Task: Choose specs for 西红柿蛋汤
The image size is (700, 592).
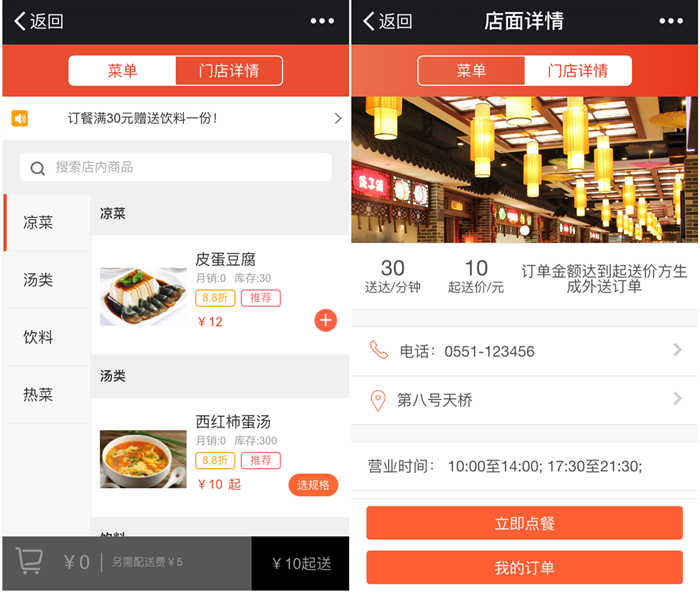Action: (313, 485)
